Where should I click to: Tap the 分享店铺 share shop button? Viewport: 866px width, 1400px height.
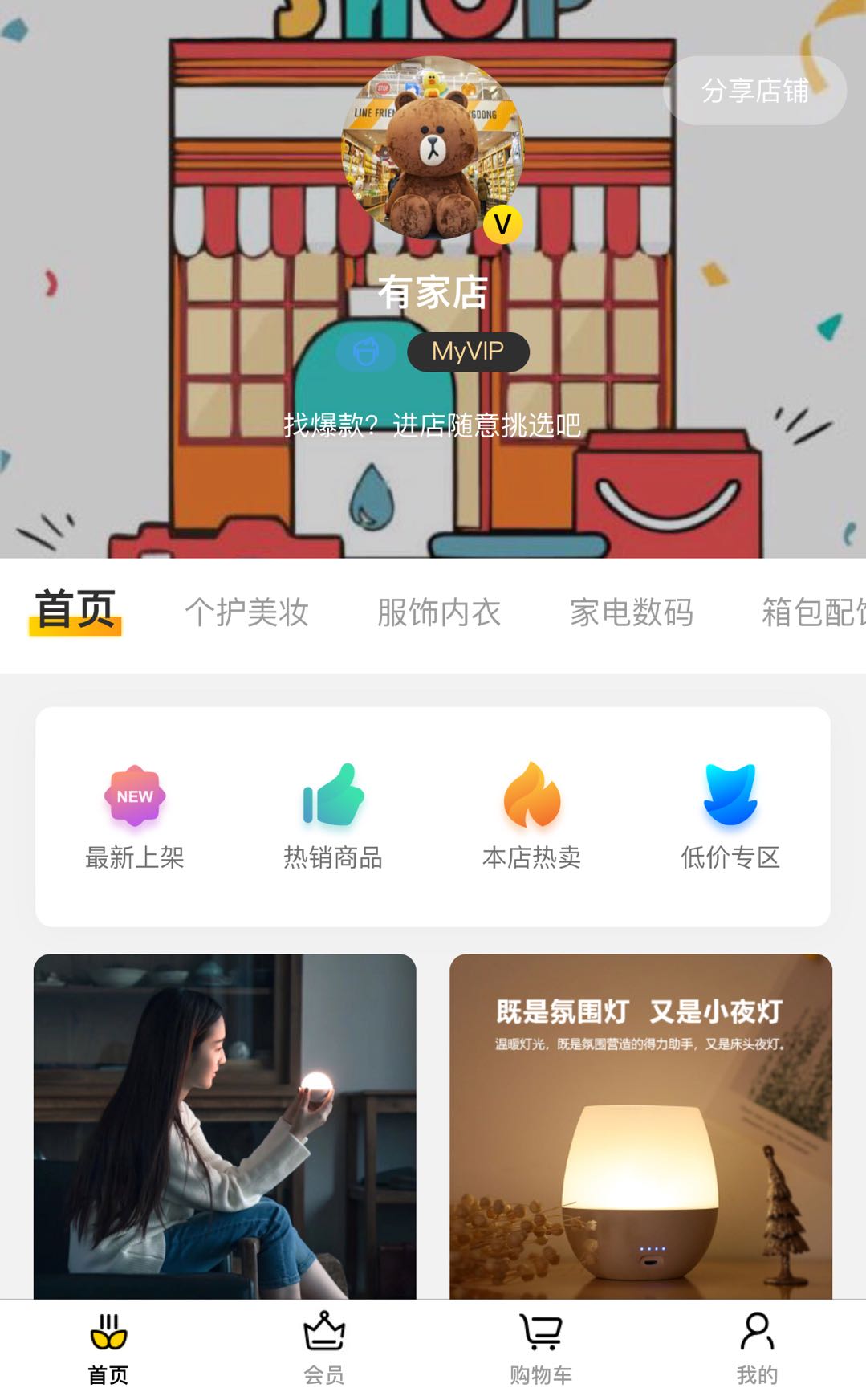click(754, 91)
